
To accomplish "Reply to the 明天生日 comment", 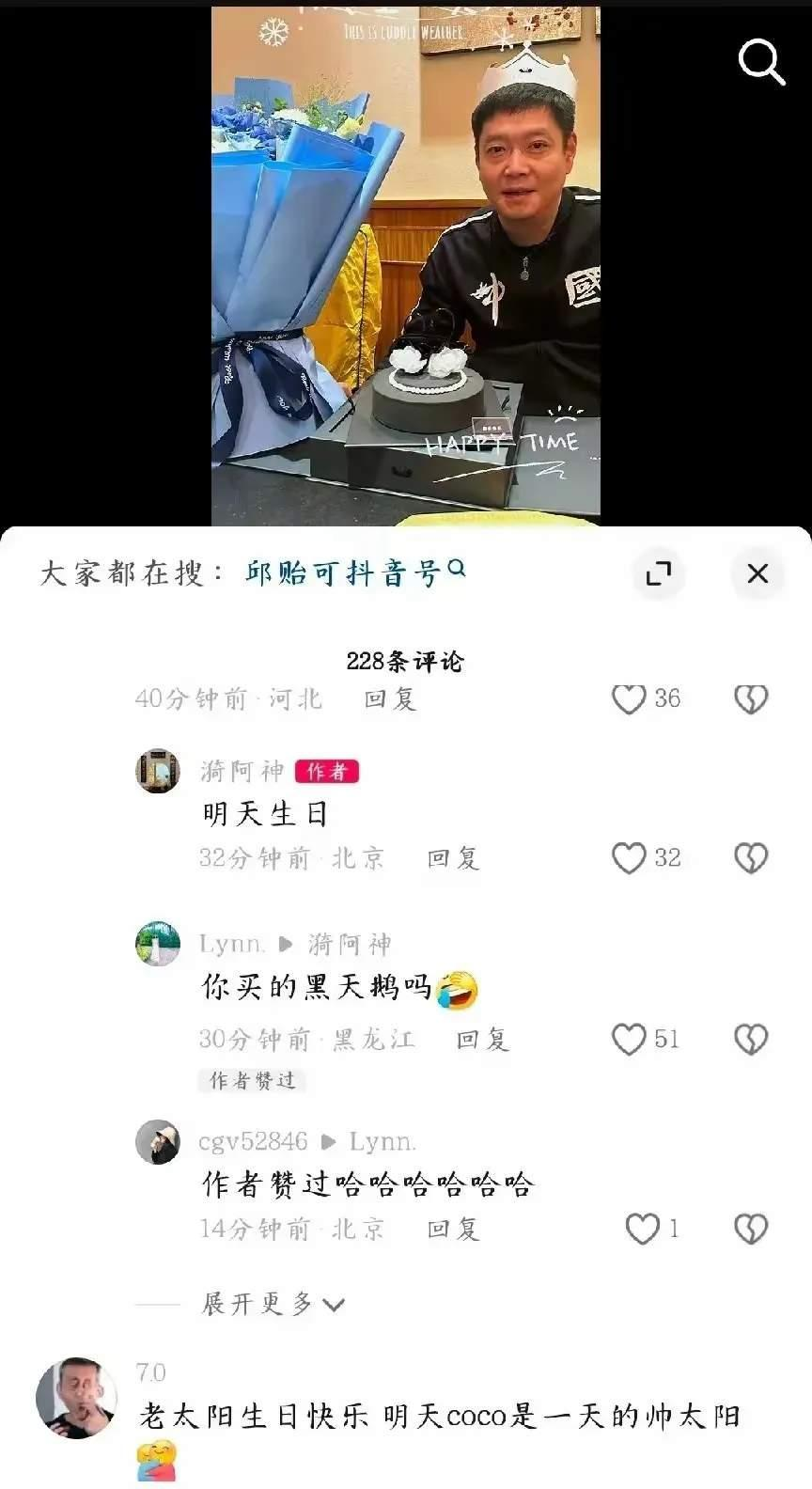I will 452,858.
